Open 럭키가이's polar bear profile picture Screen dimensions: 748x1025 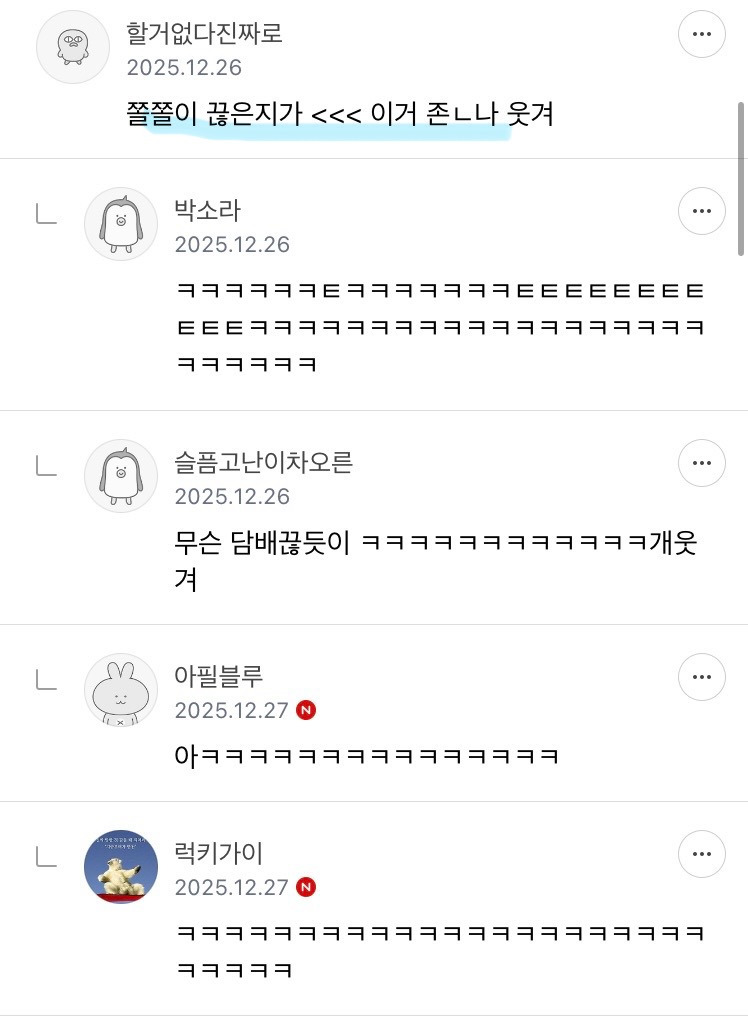click(x=121, y=867)
